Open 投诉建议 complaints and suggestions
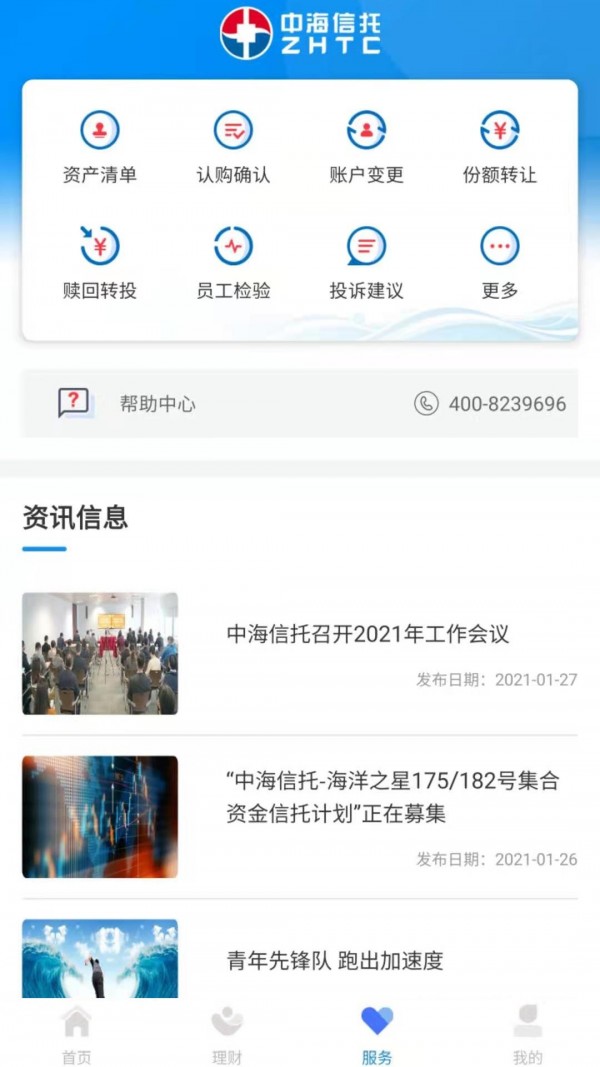The image size is (600, 1067). point(366,261)
